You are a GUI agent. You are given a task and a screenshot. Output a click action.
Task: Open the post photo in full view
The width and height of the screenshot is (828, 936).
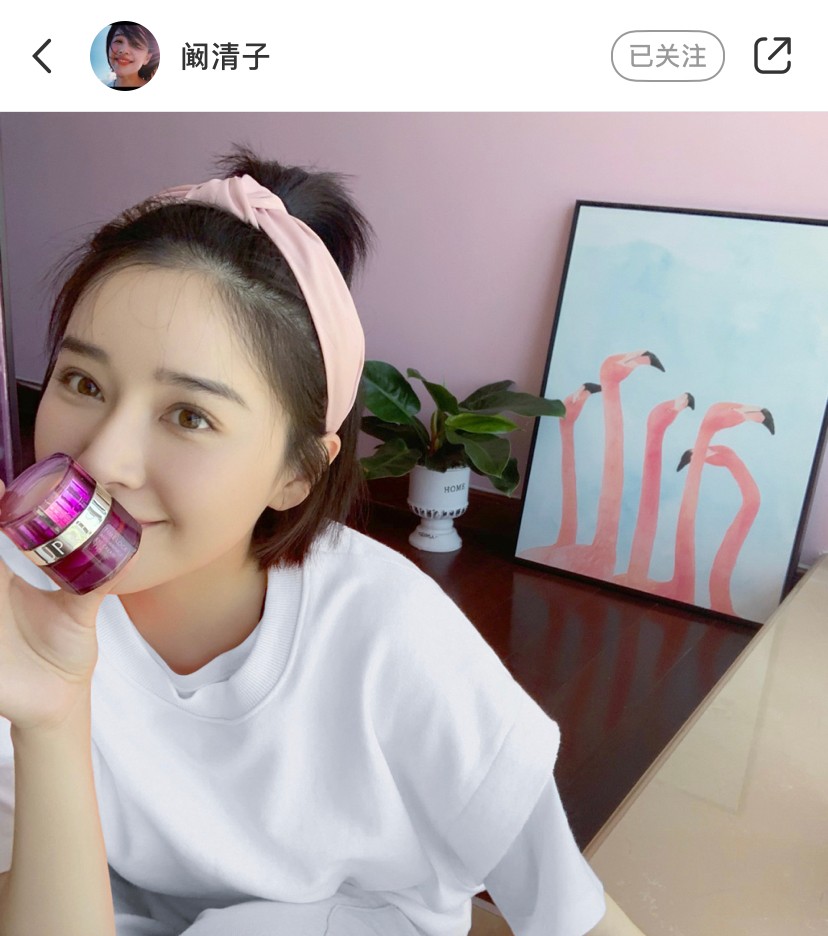coord(414,520)
